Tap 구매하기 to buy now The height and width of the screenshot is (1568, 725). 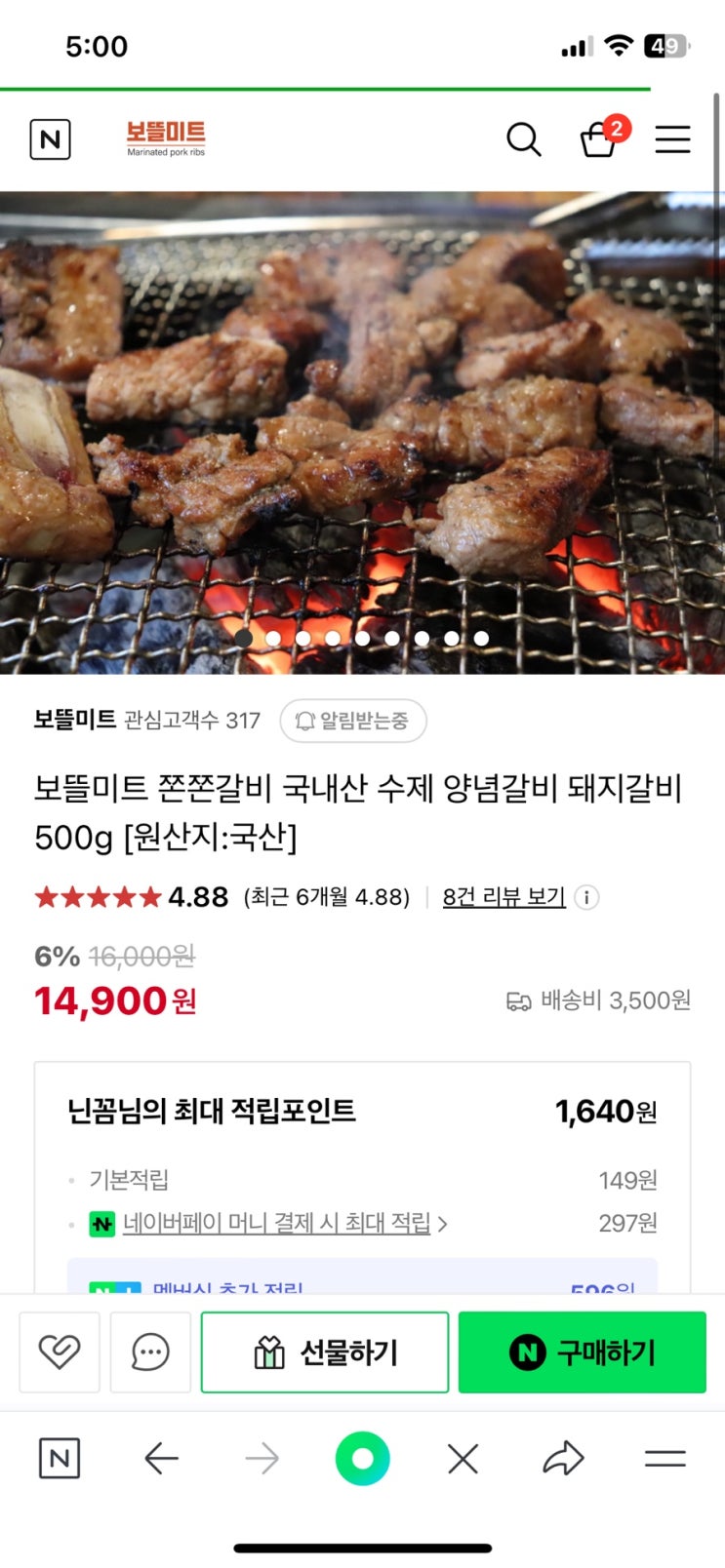(x=582, y=1352)
